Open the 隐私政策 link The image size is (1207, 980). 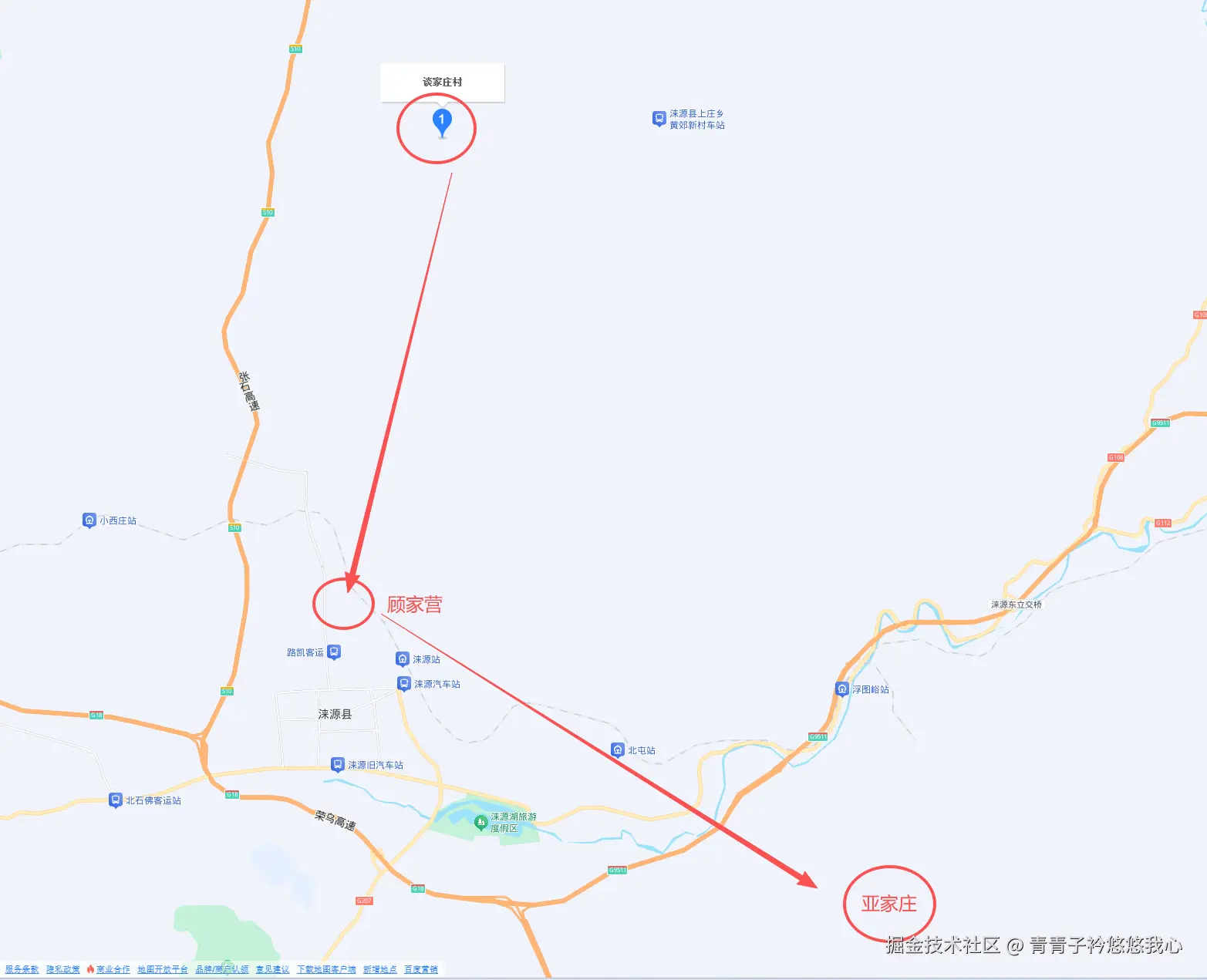tap(63, 969)
